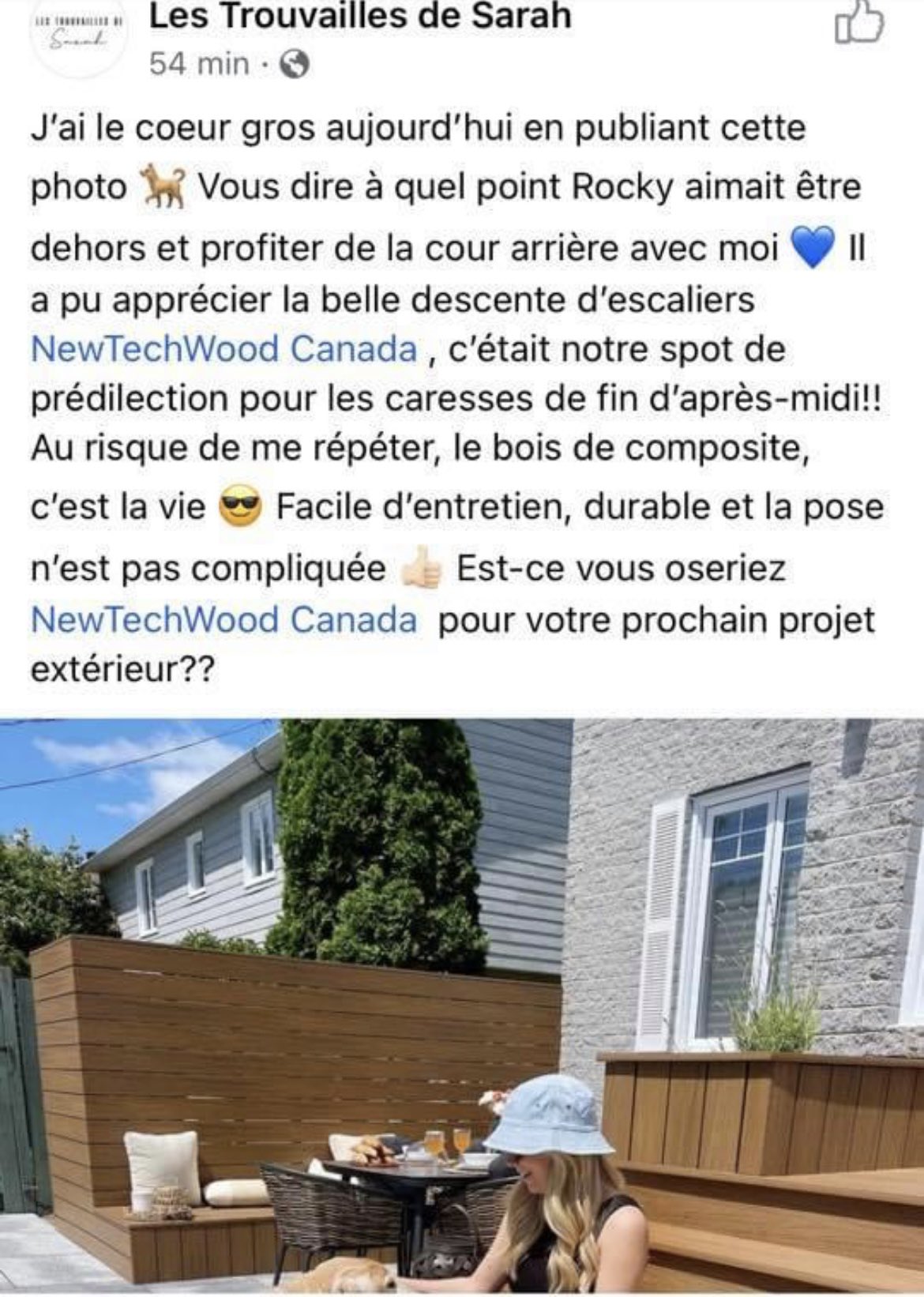
Task: Open the post photo of the backyard
Action: pyautogui.click(x=462, y=1003)
